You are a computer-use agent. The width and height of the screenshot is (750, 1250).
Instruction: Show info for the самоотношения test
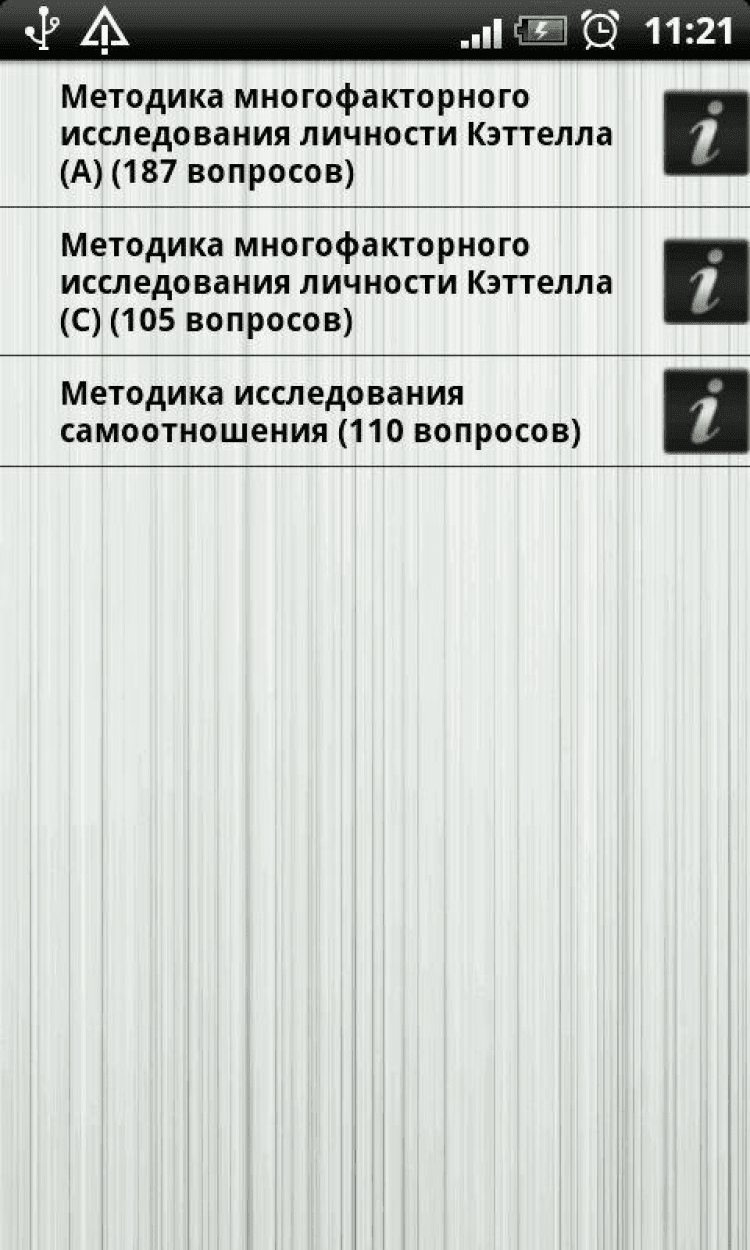pos(706,411)
